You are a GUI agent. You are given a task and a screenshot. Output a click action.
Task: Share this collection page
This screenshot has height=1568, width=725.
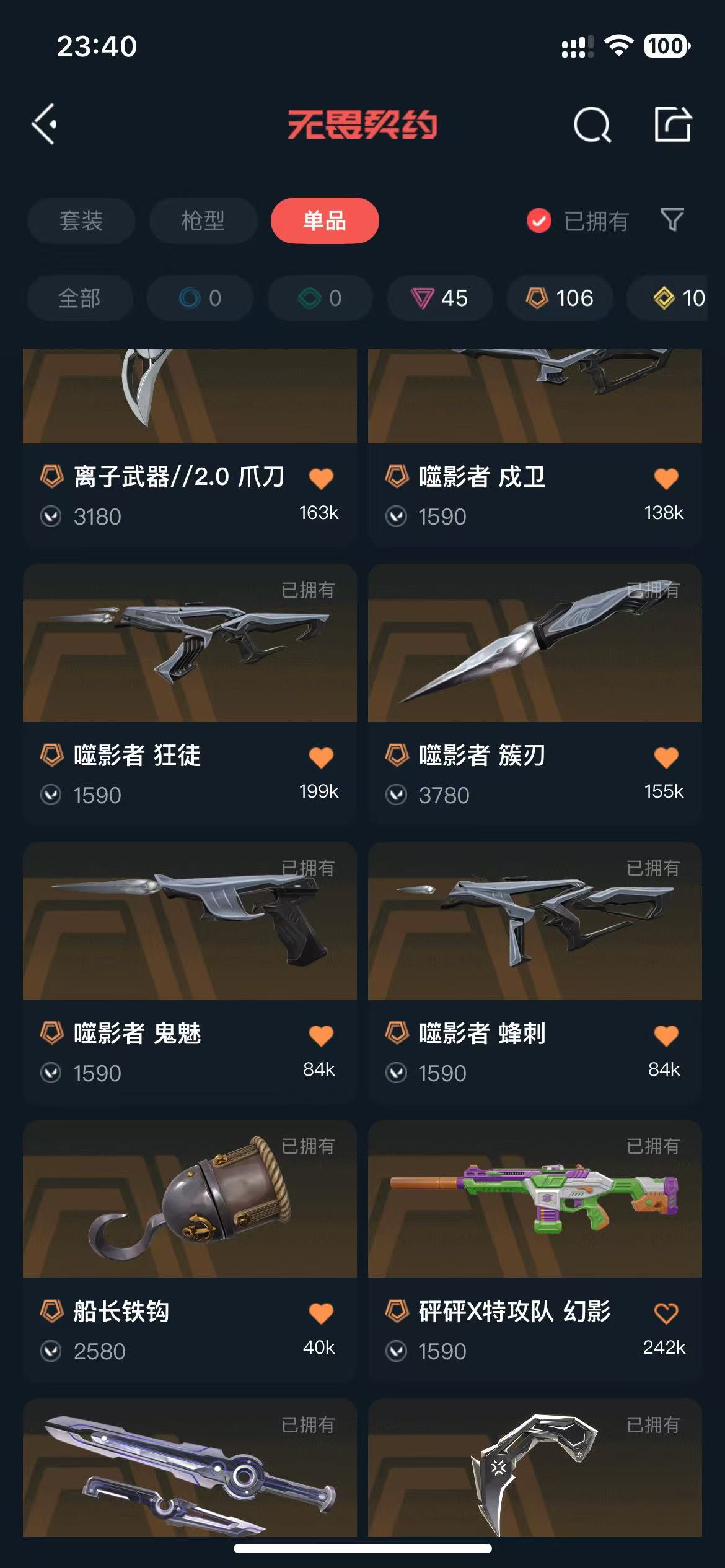click(673, 124)
